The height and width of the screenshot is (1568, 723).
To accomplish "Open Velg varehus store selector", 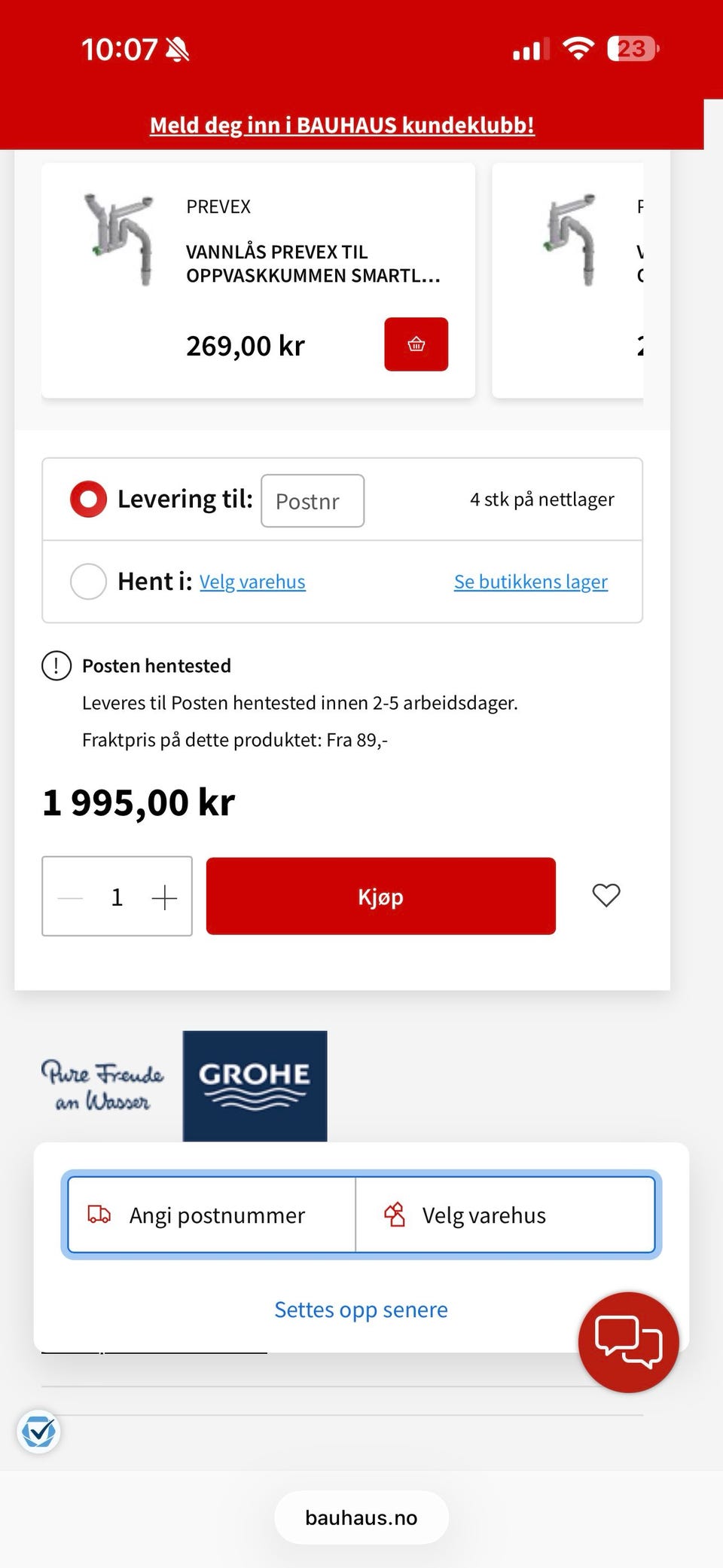I will click(252, 581).
